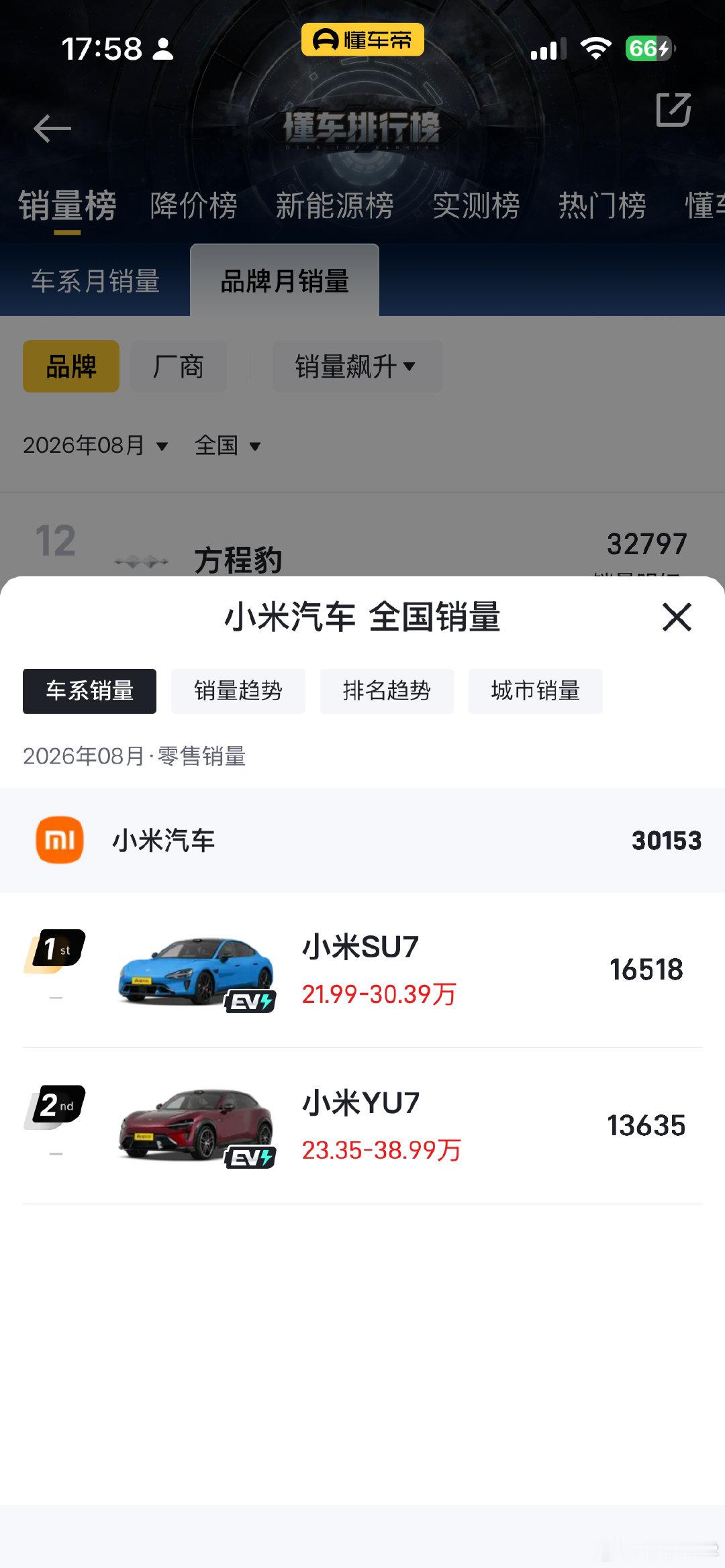
Task: Open the 实测榜 tab
Action: [x=476, y=205]
